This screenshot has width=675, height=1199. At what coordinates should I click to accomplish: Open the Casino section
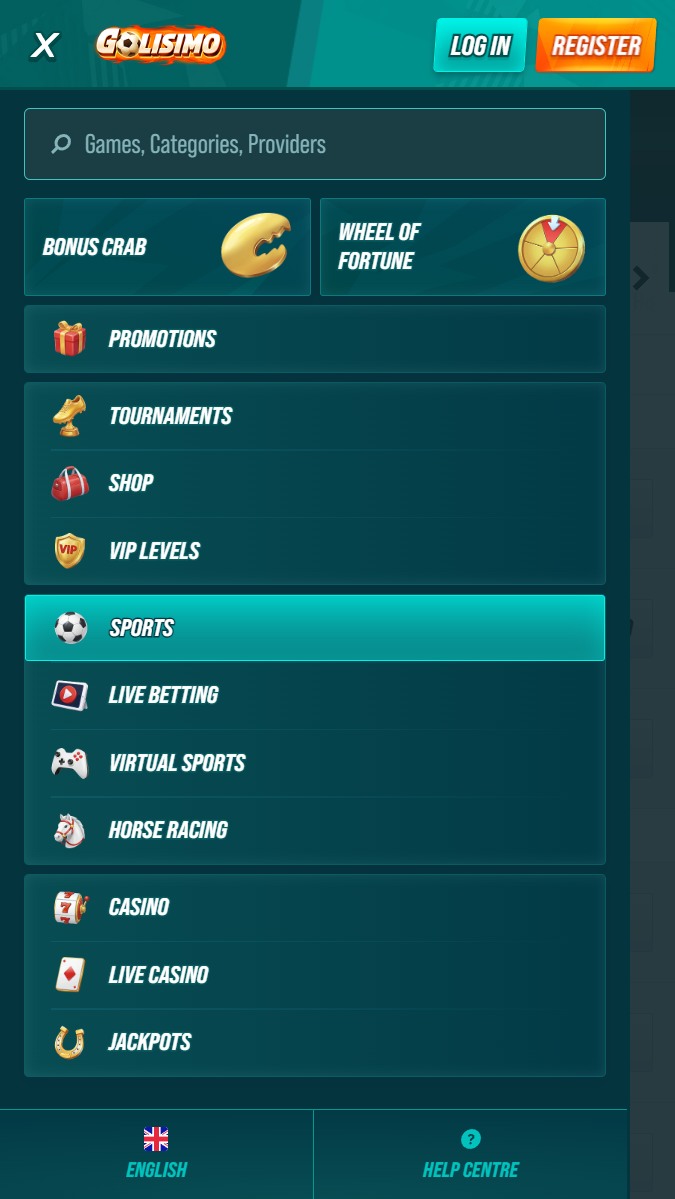coord(315,907)
